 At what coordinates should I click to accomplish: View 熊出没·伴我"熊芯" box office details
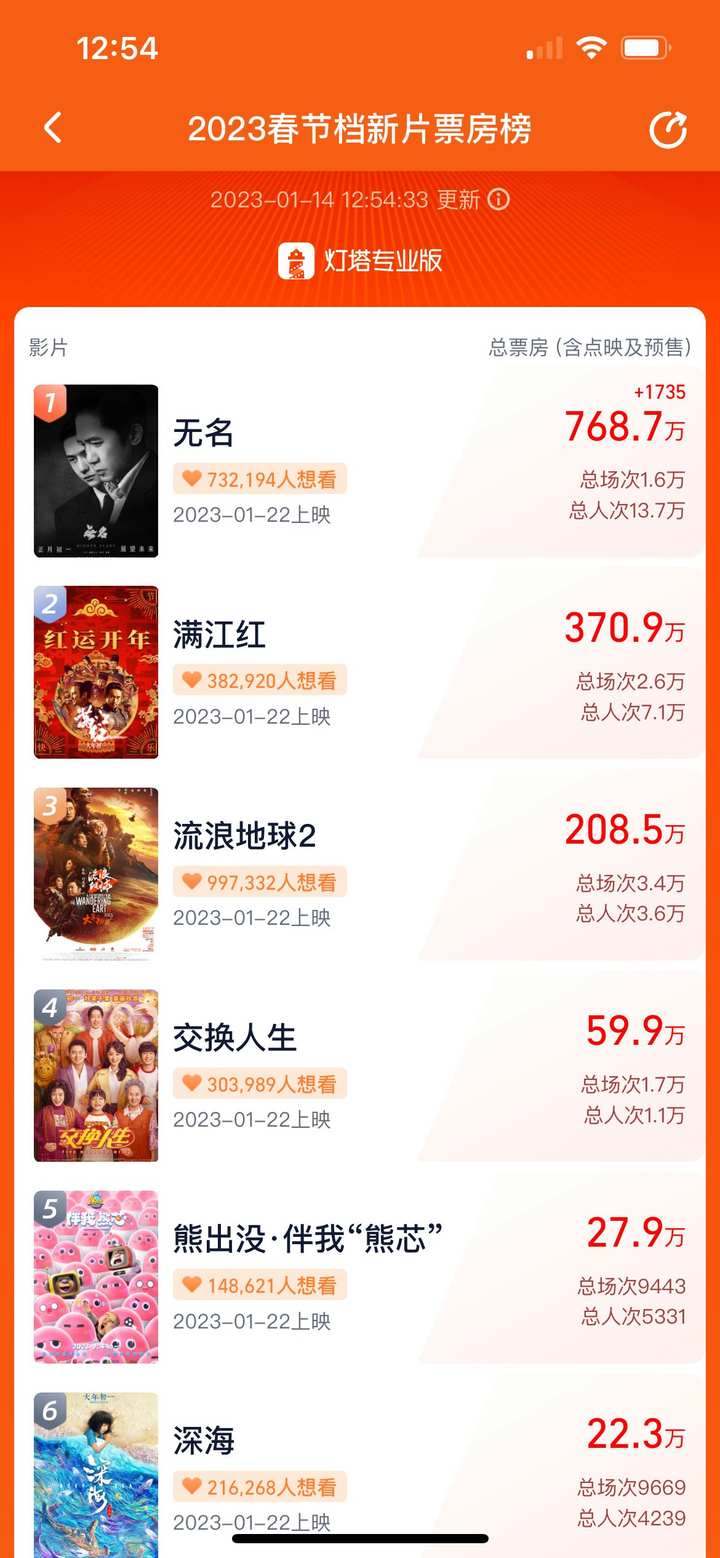coord(308,1238)
